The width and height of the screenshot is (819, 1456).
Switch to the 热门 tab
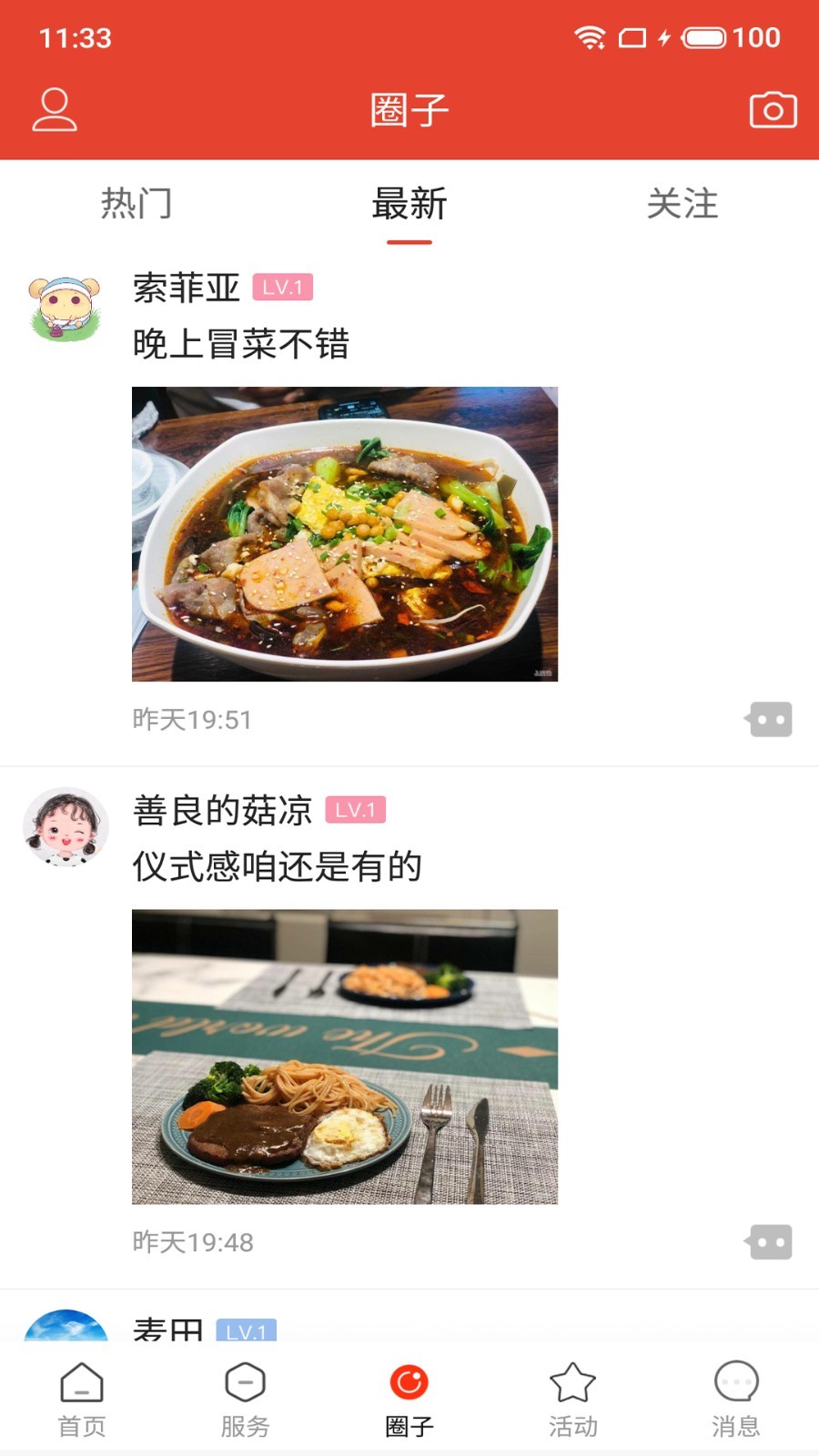click(138, 205)
